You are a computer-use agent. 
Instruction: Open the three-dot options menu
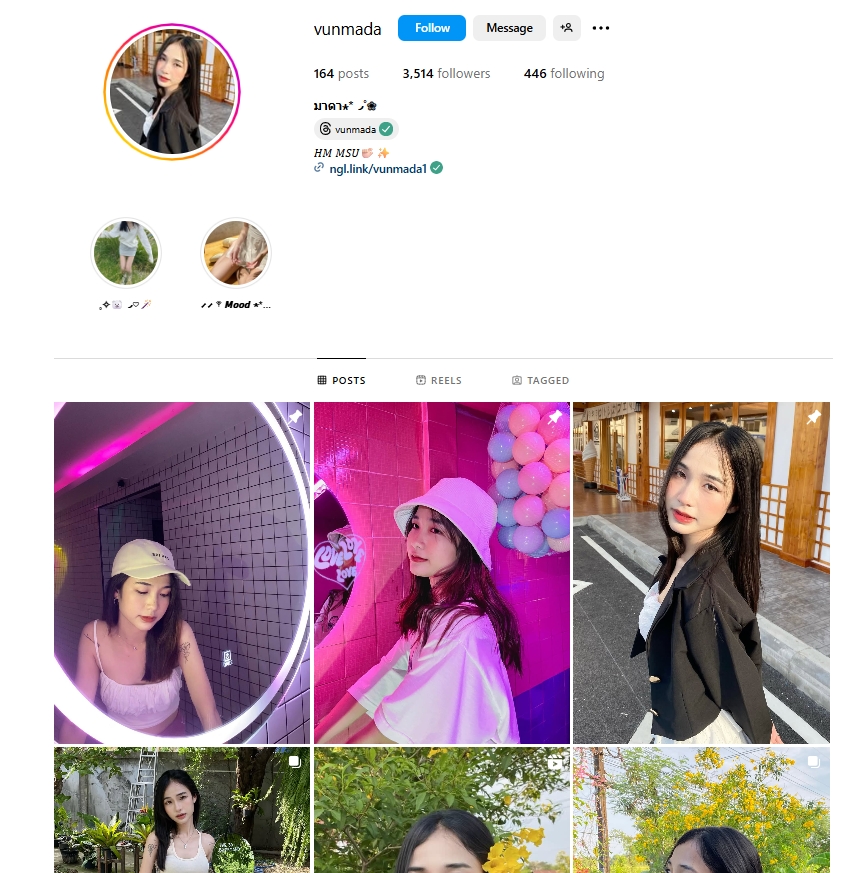click(600, 28)
